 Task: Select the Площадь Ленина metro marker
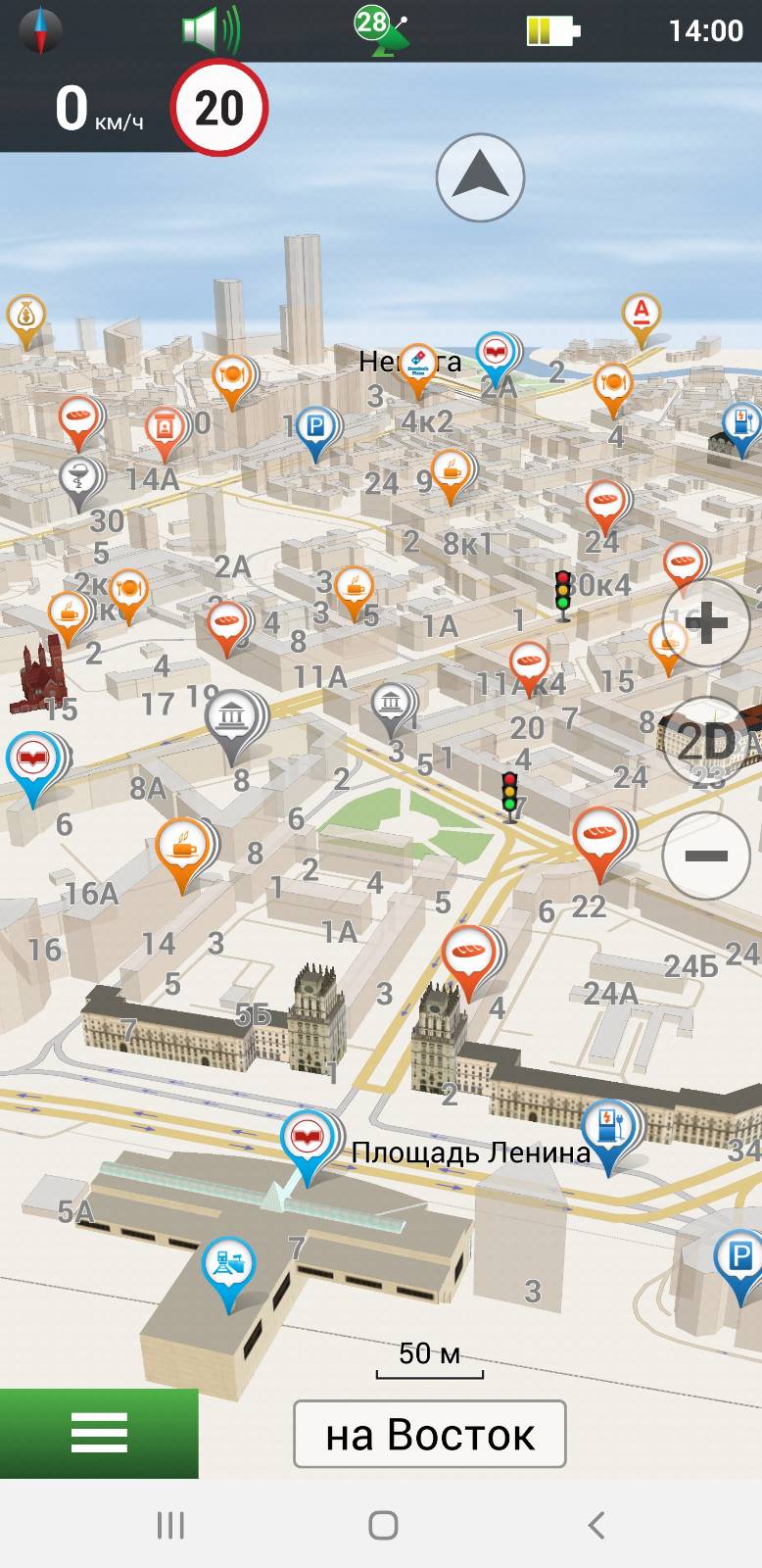pos(309,1145)
